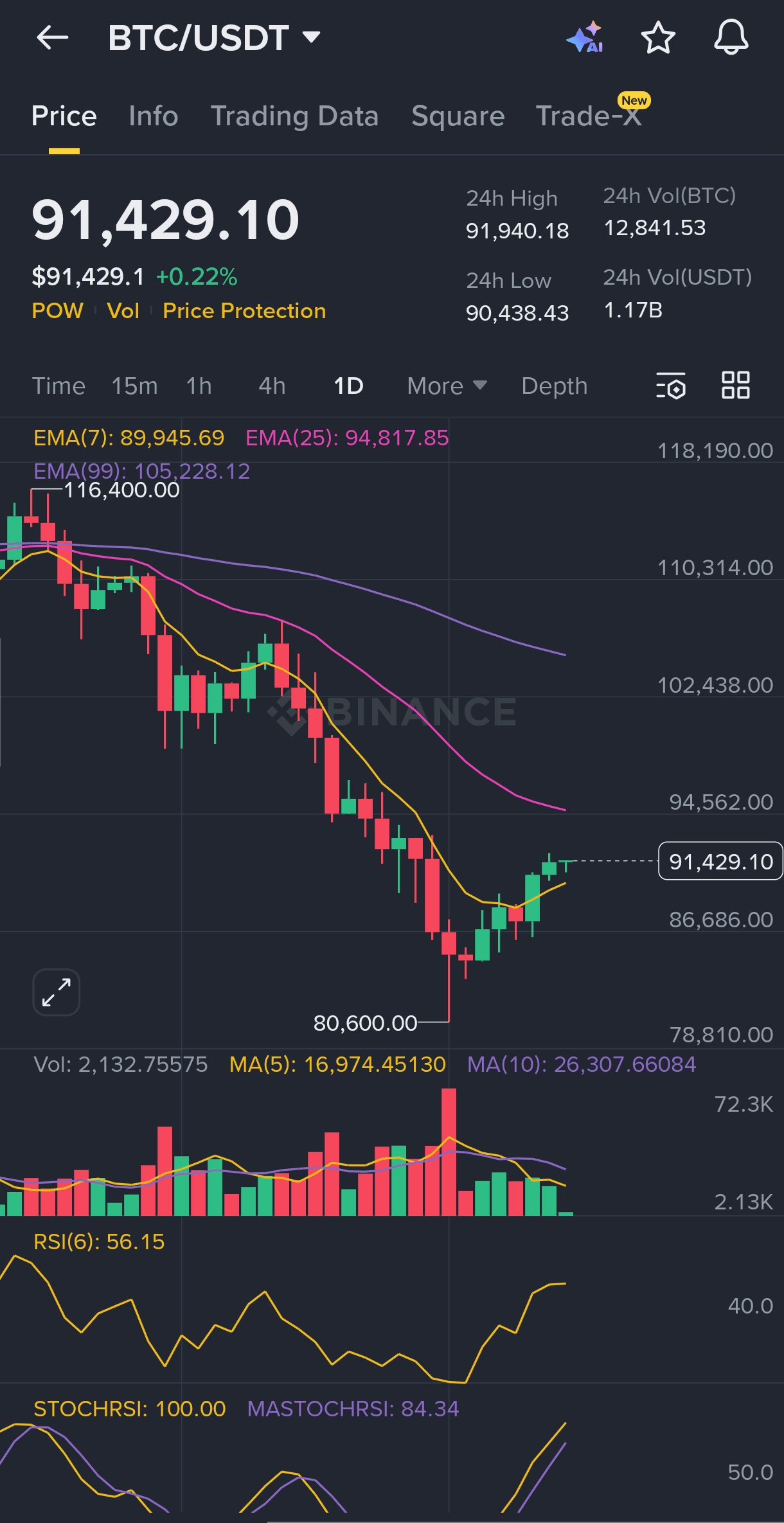Tap the POW tag
Screen dimensions: 784x1523
point(57,311)
